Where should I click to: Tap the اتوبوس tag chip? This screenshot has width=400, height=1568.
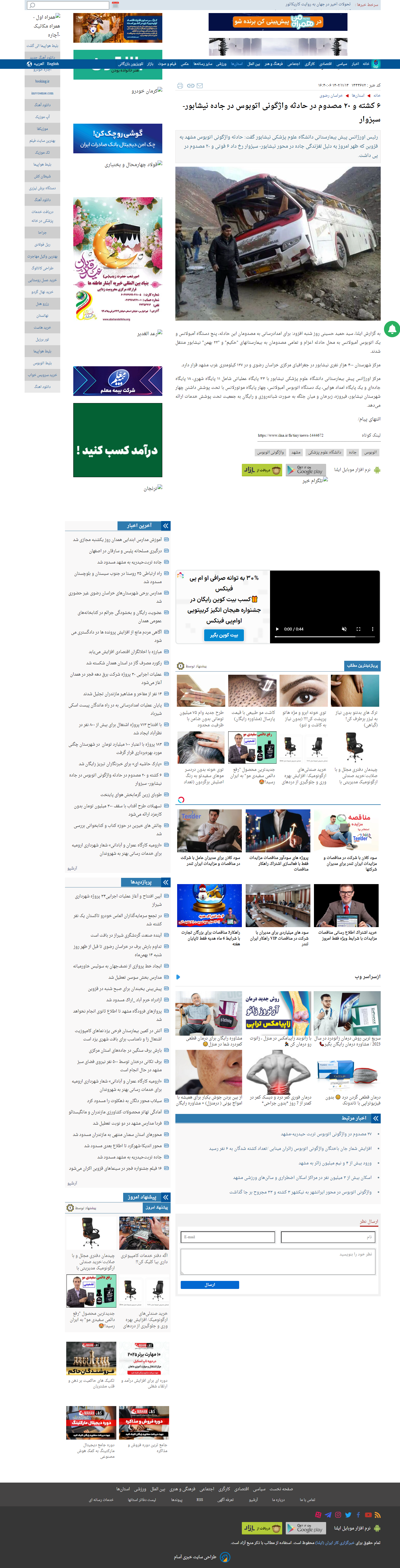(370, 452)
